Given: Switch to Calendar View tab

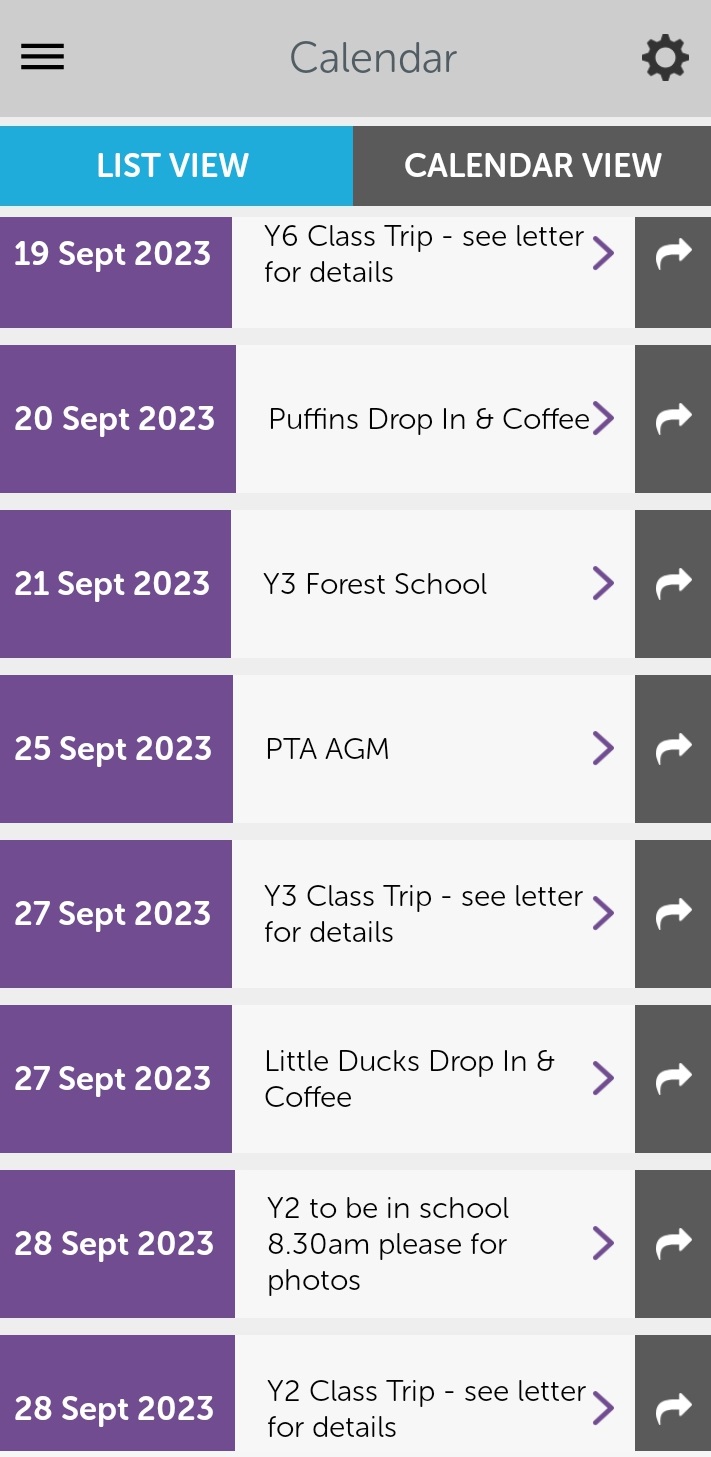Looking at the screenshot, I should pos(532,165).
